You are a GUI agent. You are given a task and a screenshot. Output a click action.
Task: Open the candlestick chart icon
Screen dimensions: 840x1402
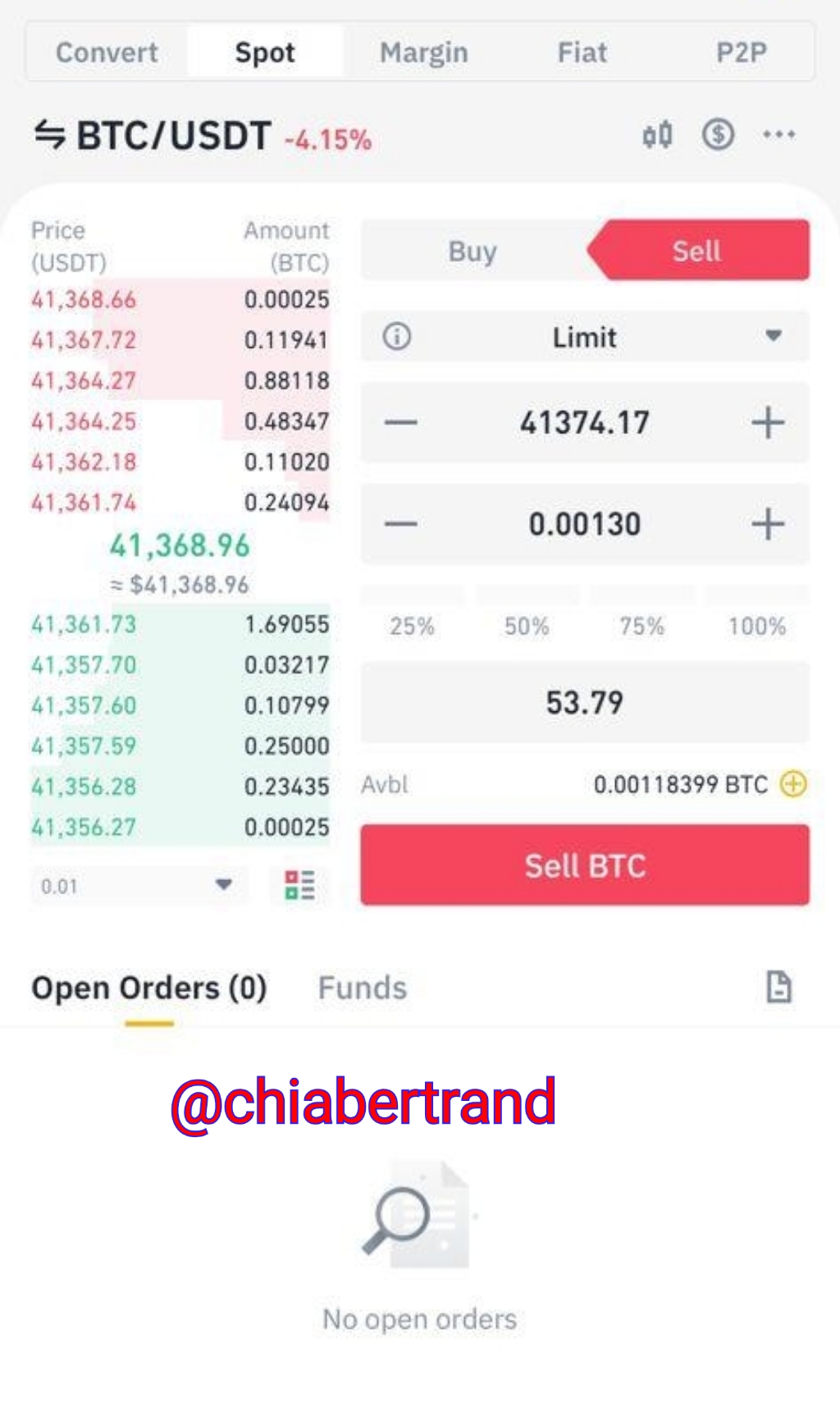point(658,135)
